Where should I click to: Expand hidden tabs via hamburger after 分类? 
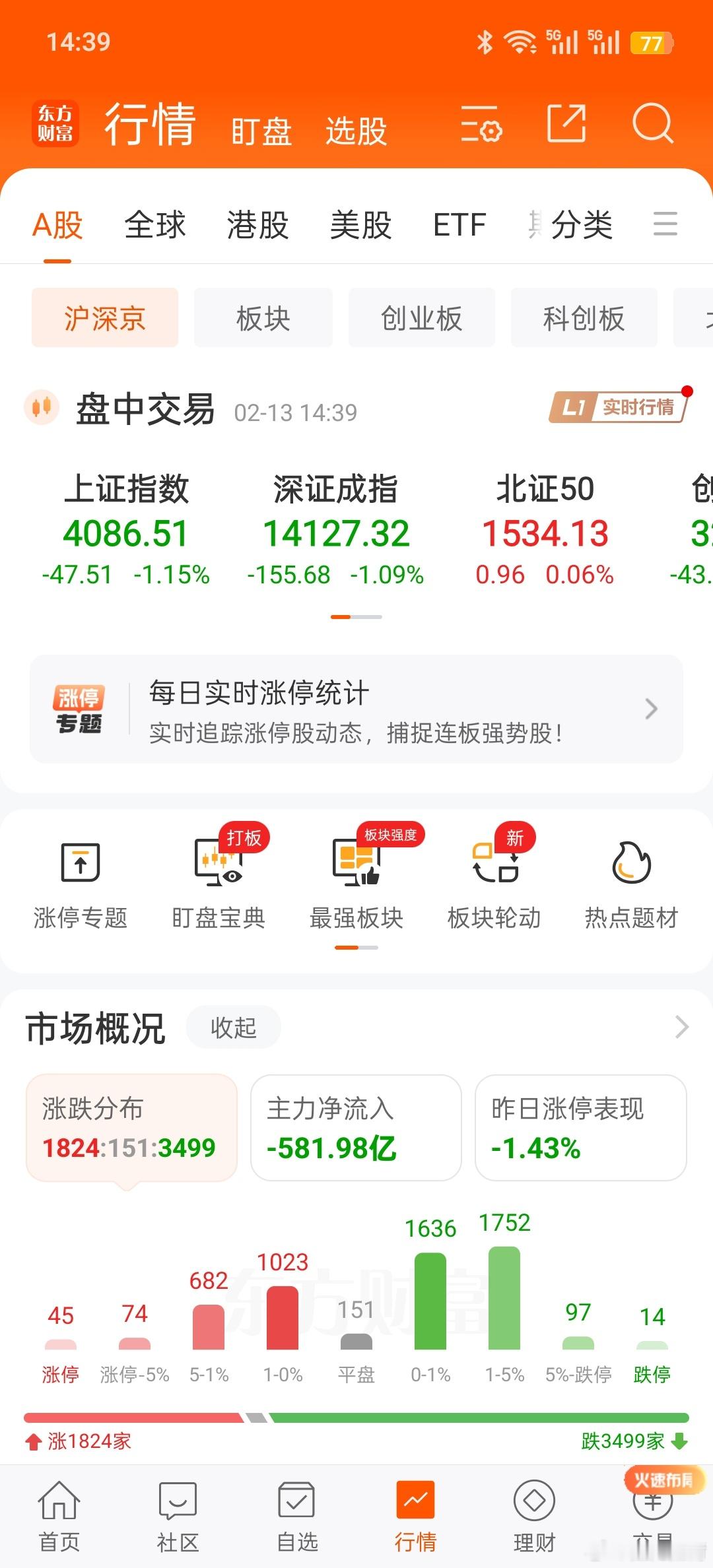point(665,225)
